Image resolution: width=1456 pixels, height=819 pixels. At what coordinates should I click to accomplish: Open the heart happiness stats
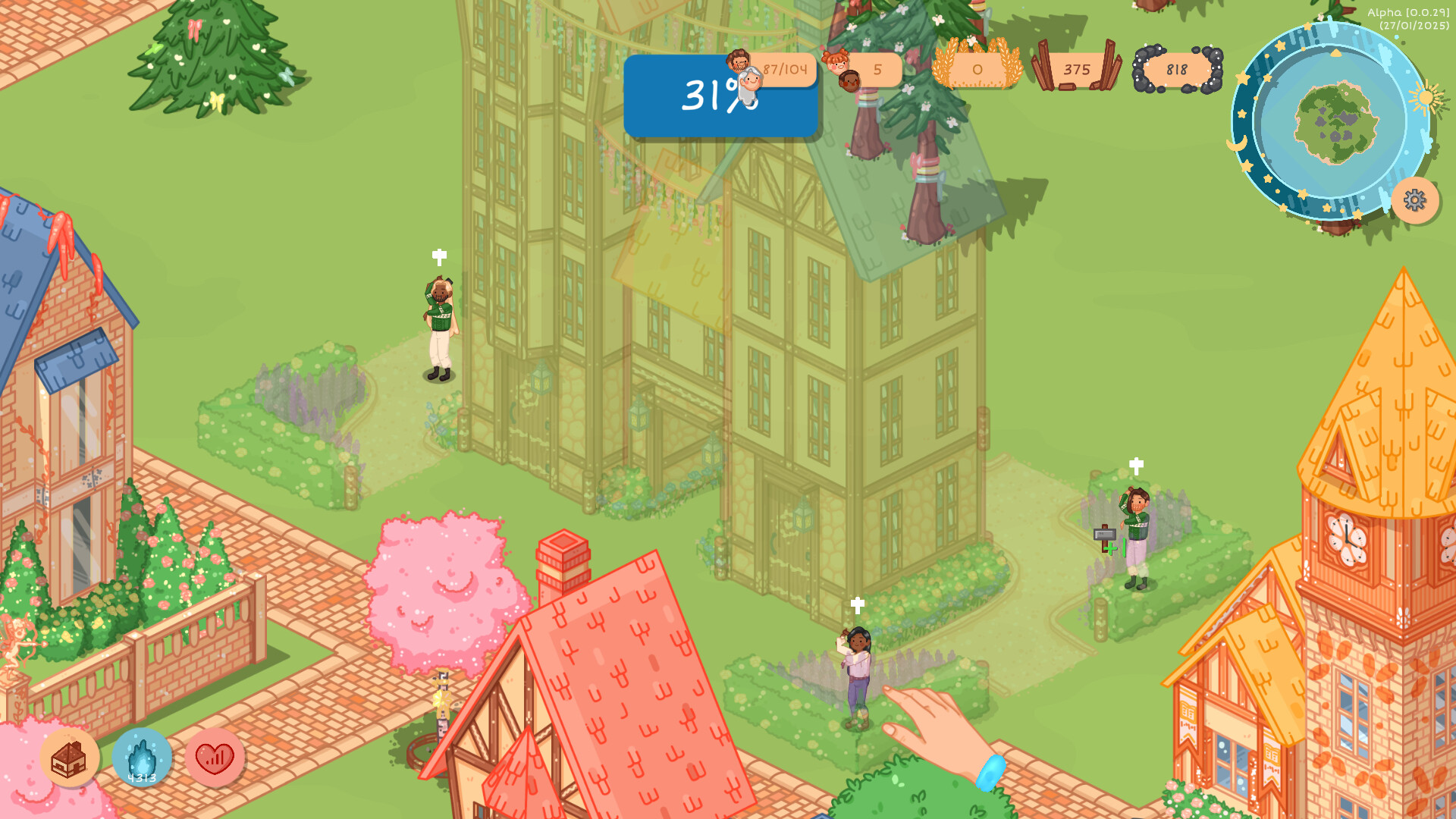(x=215, y=758)
